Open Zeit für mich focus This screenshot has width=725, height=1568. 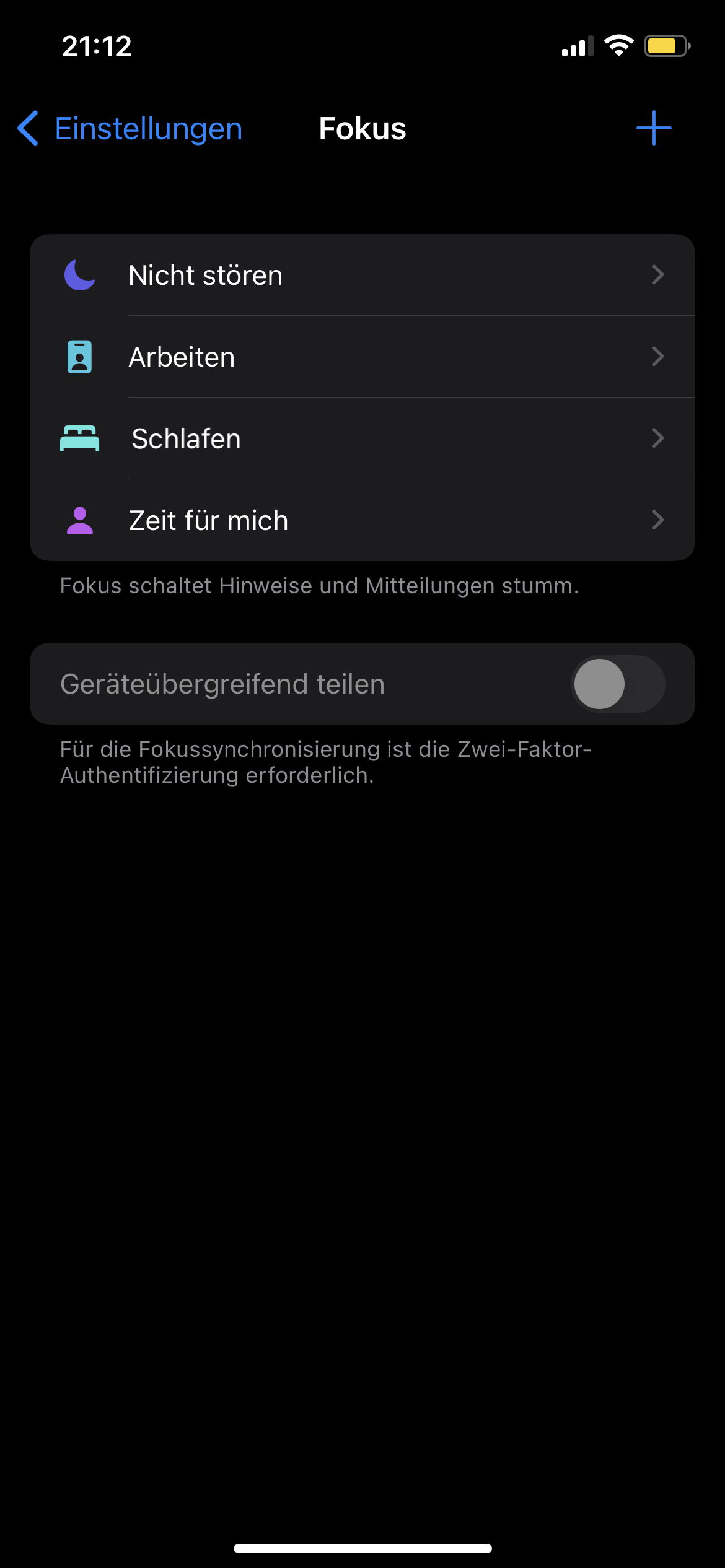[x=362, y=520]
